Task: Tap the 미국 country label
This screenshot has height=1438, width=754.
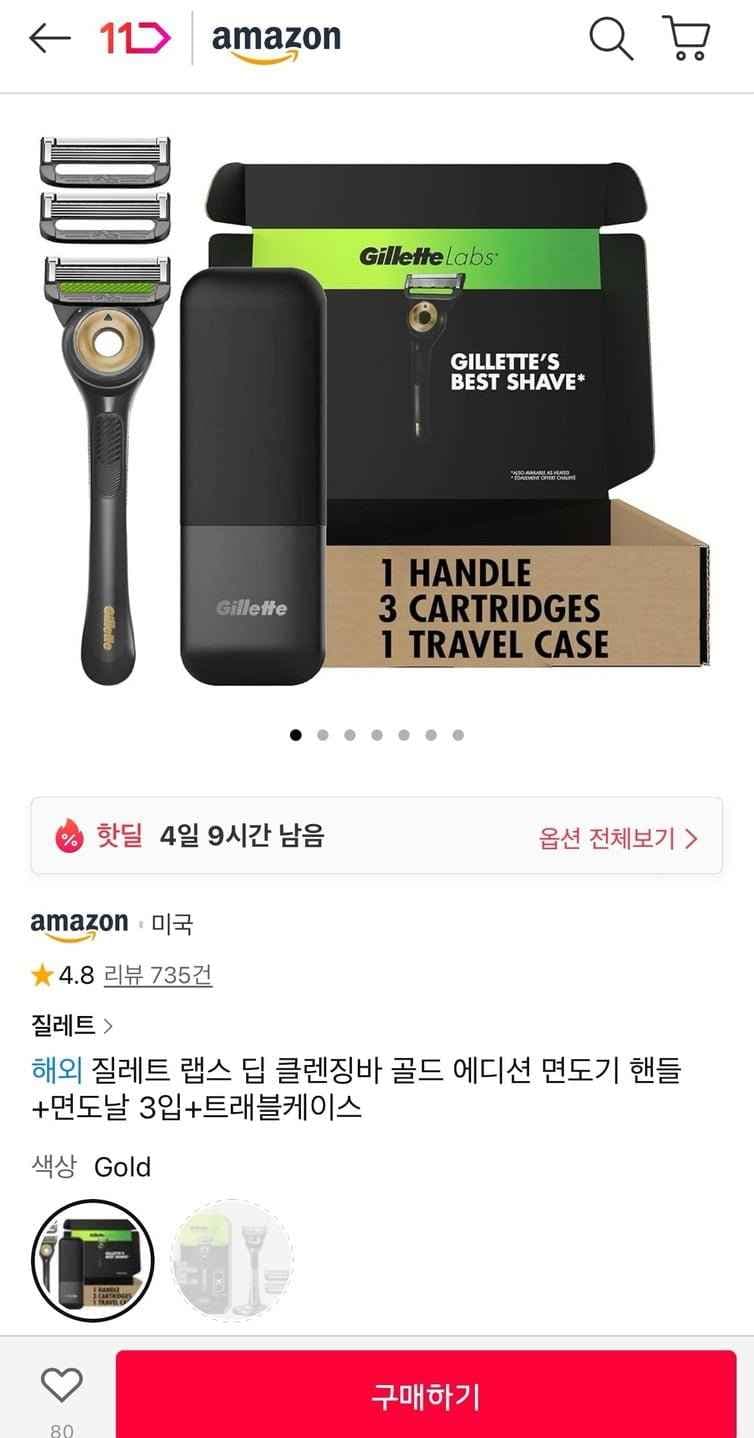Action: point(170,923)
